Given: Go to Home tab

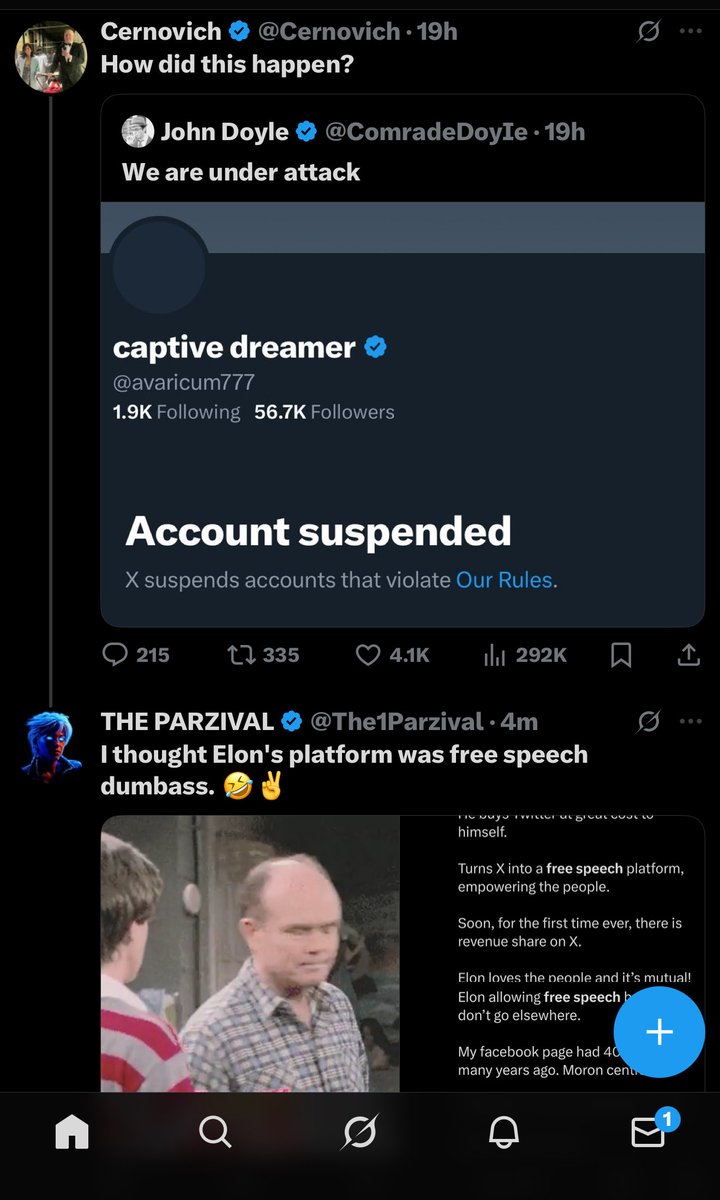Looking at the screenshot, I should click(x=72, y=1132).
